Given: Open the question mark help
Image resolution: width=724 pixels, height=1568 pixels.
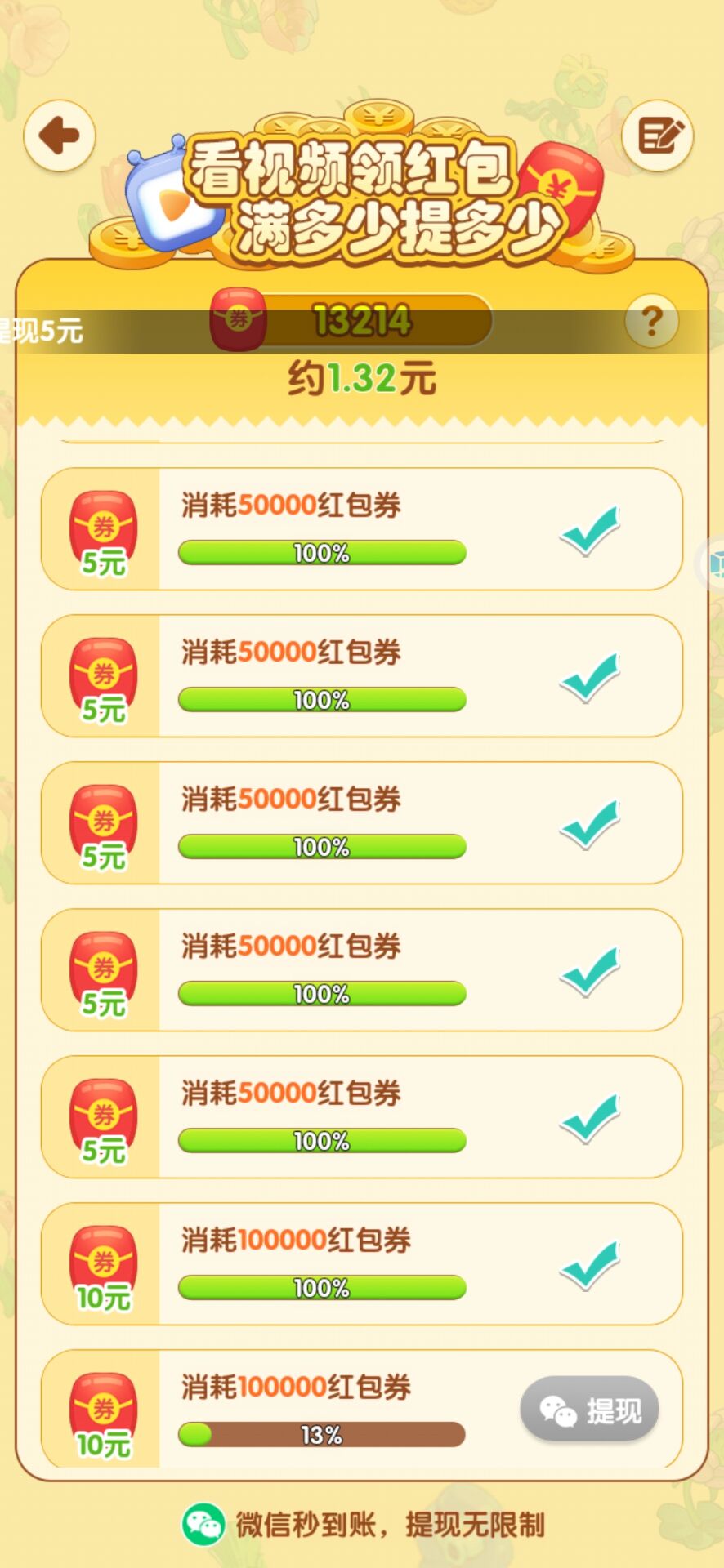Looking at the screenshot, I should pyautogui.click(x=651, y=322).
